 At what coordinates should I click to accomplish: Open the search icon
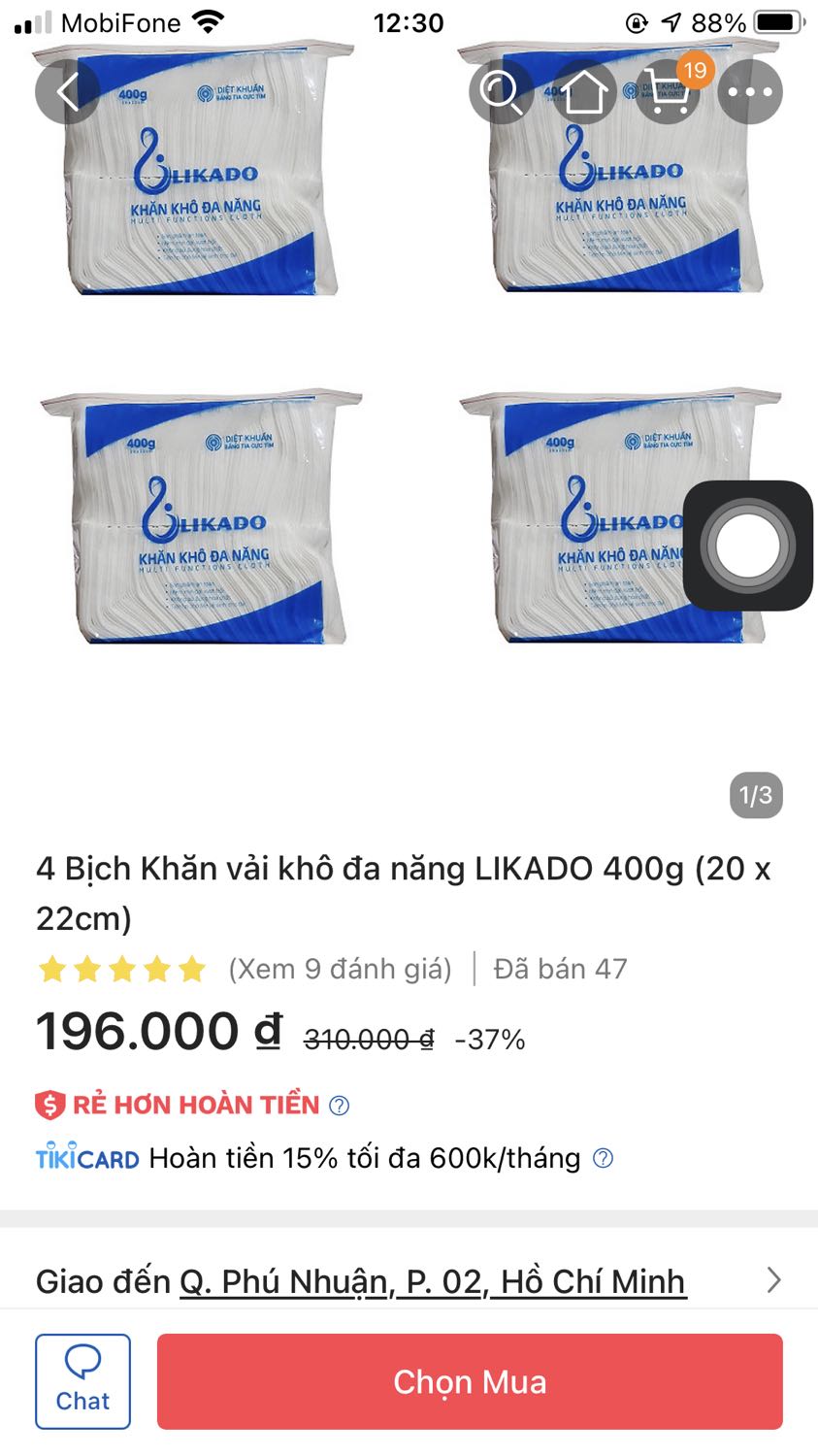click(x=501, y=91)
